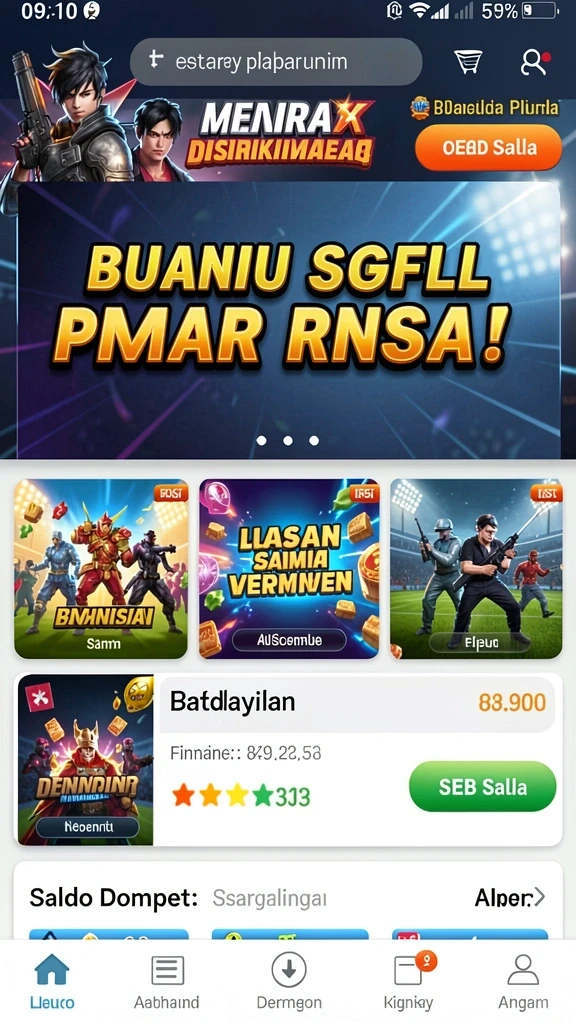Image resolution: width=576 pixels, height=1024 pixels.
Task: Switch to the Lleuco home tab
Action: coord(52,982)
